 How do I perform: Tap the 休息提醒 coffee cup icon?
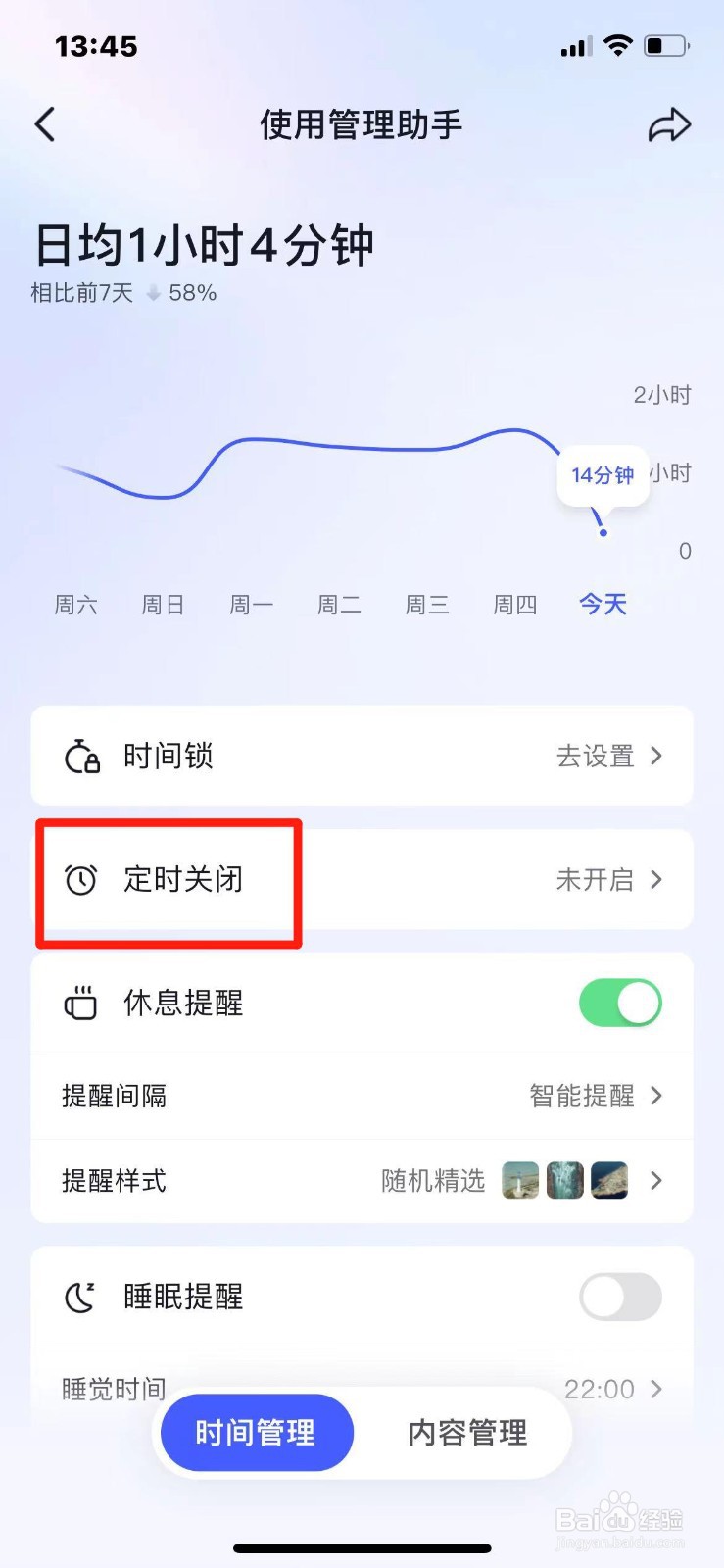[82, 1002]
